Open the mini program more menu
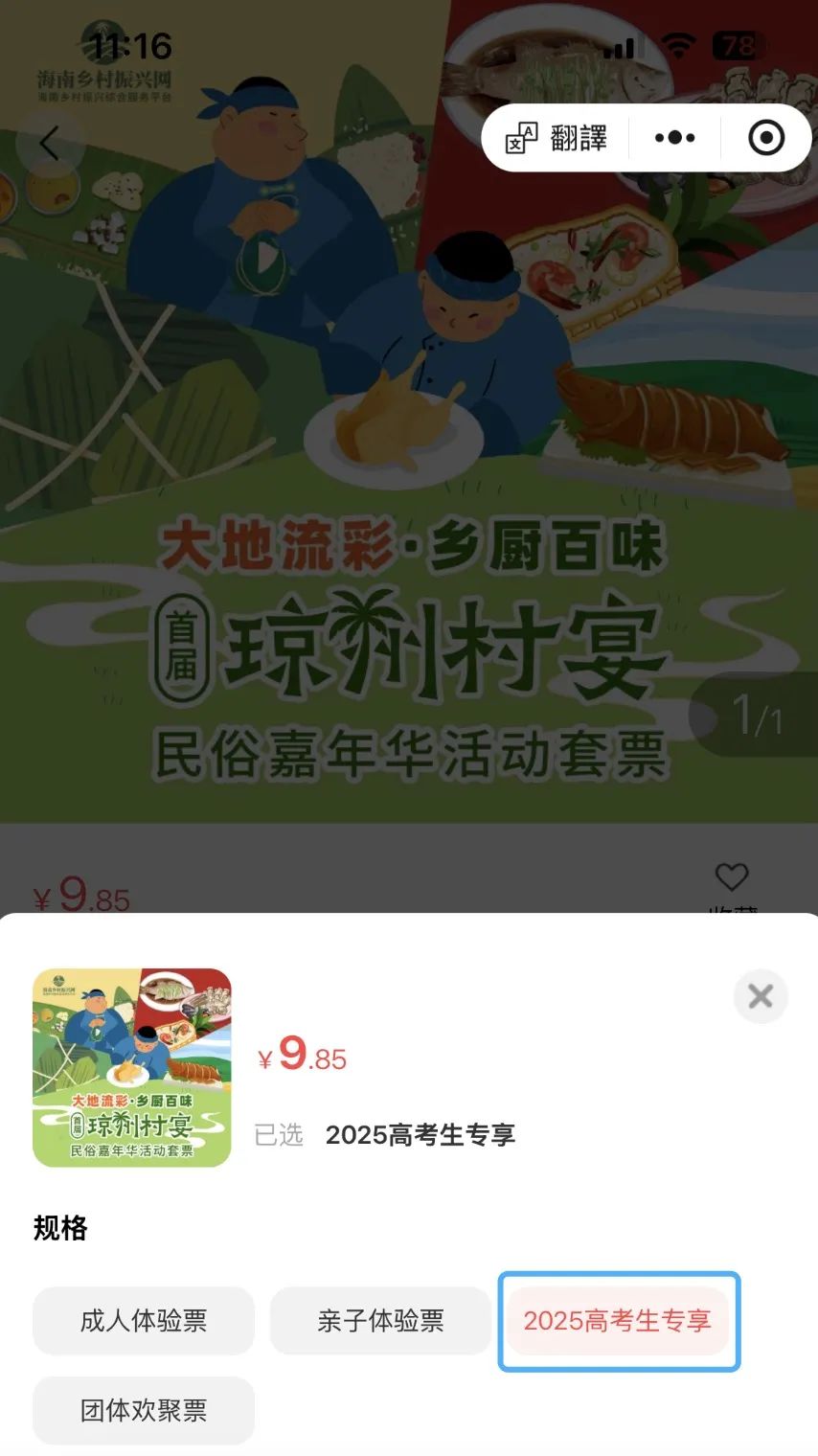This screenshot has width=818, height=1456. (675, 138)
